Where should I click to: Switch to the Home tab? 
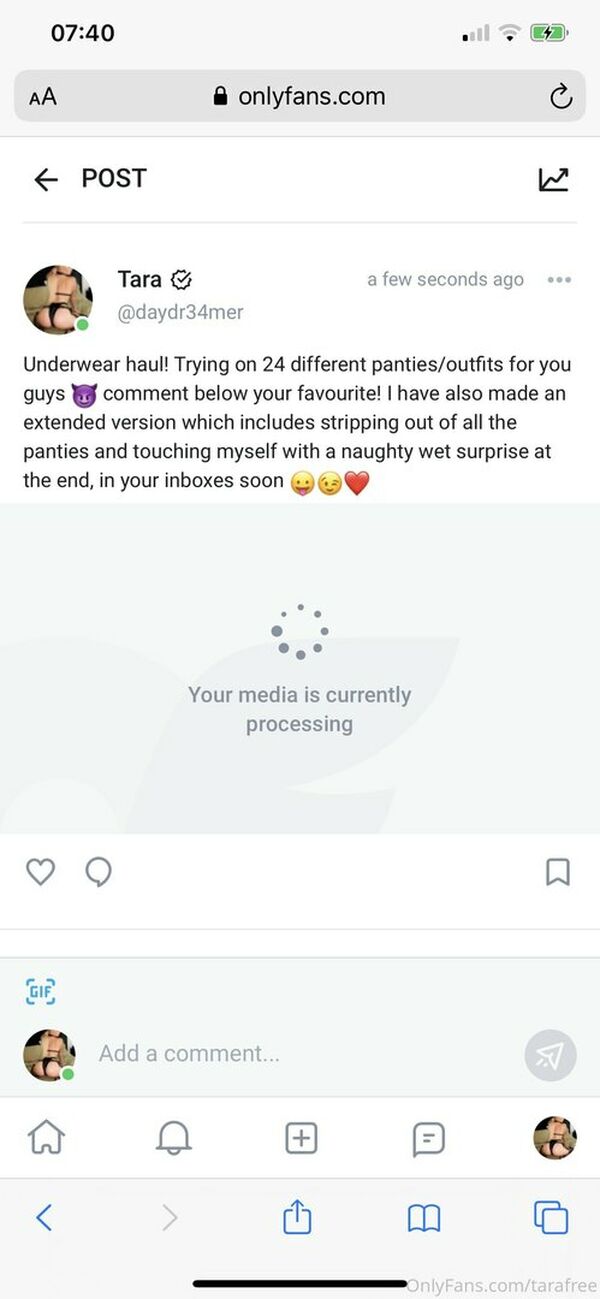pyautogui.click(x=46, y=1138)
